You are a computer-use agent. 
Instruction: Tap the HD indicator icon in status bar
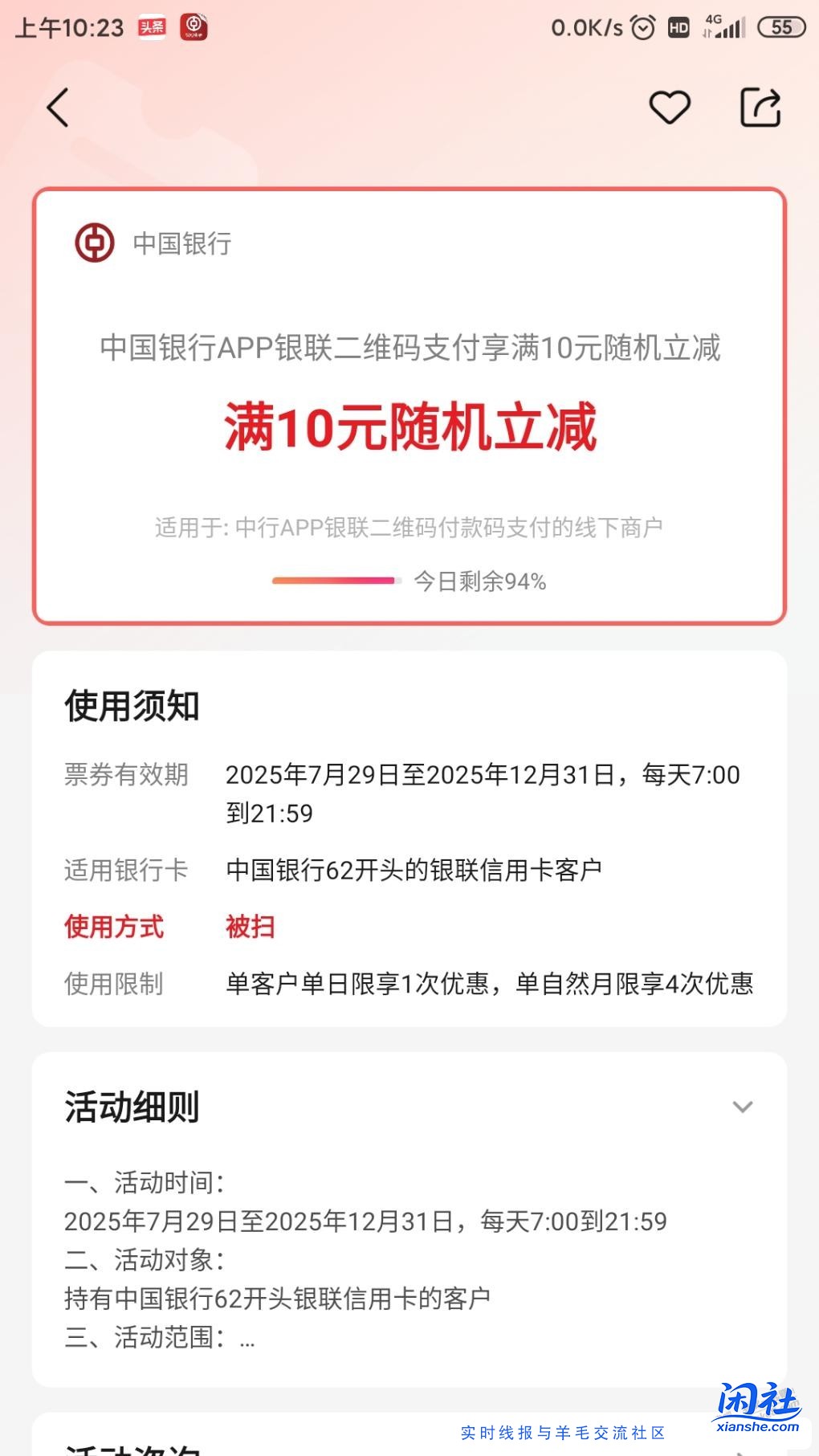click(x=678, y=27)
